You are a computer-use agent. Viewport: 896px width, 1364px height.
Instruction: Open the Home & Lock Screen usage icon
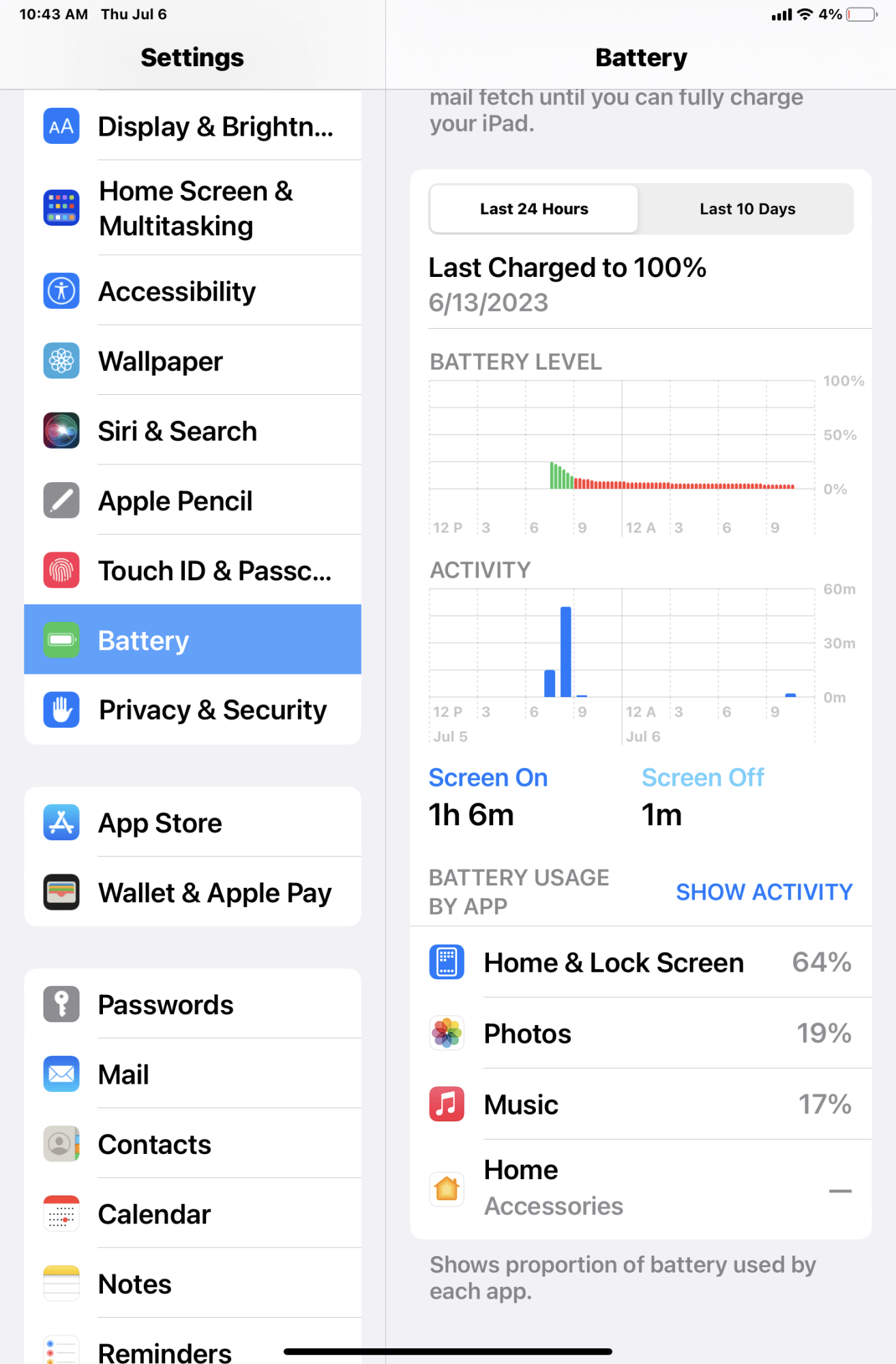(447, 962)
